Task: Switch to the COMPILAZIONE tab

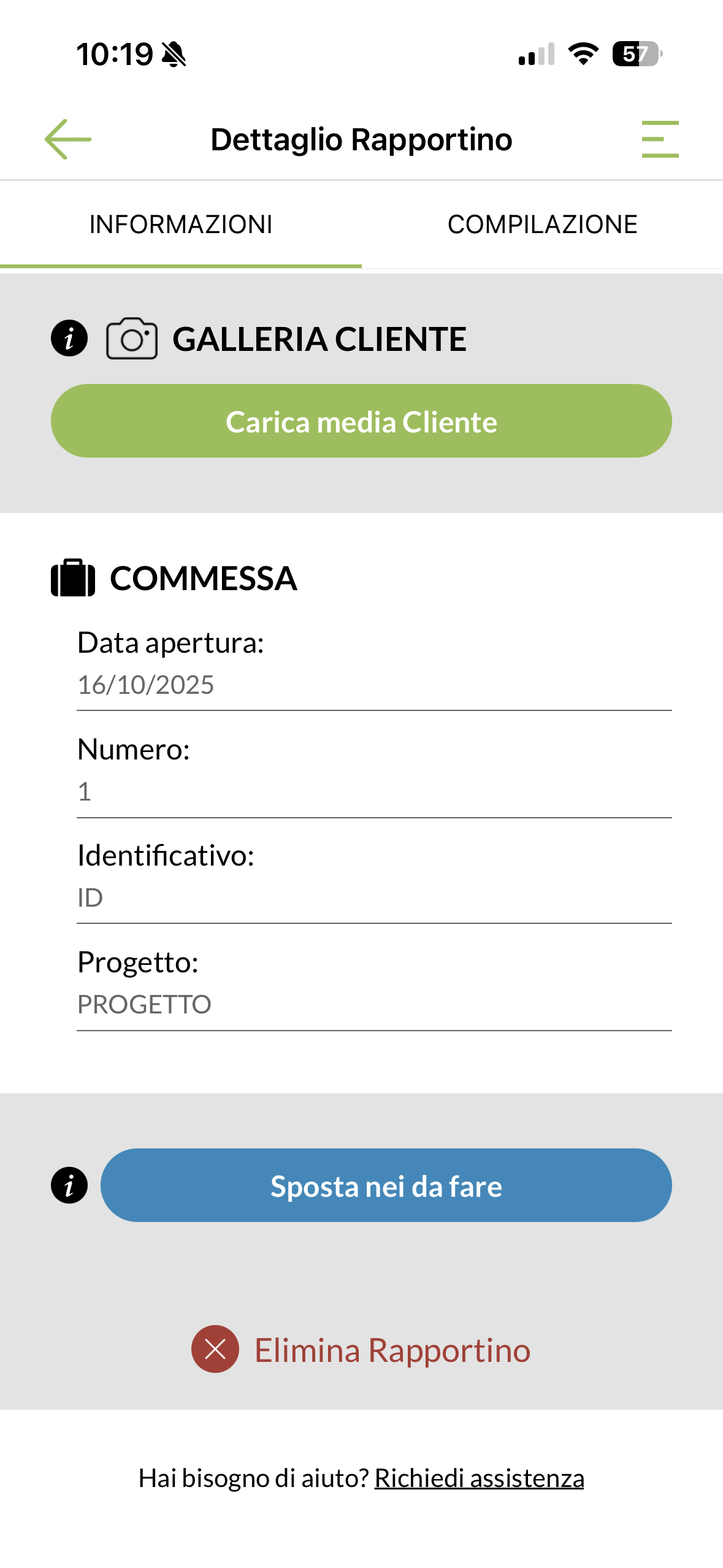Action: [x=542, y=225]
